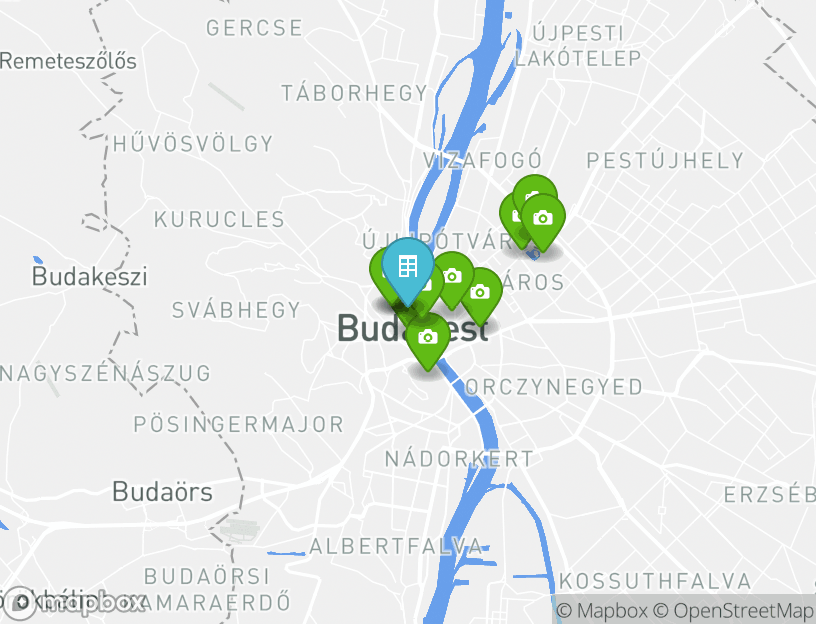Select the camera marker covering the Budapest label
816x624 pixels.
coord(428,338)
